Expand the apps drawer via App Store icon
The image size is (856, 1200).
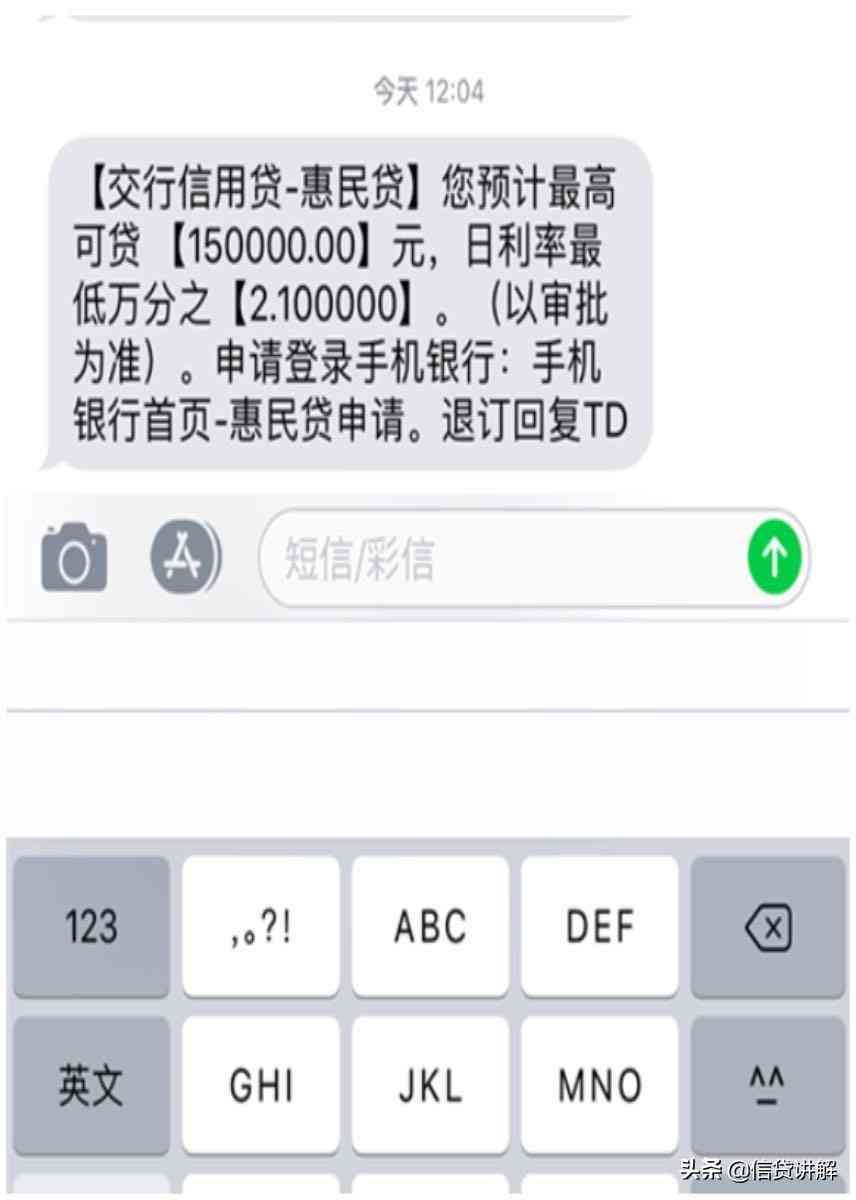(184, 558)
